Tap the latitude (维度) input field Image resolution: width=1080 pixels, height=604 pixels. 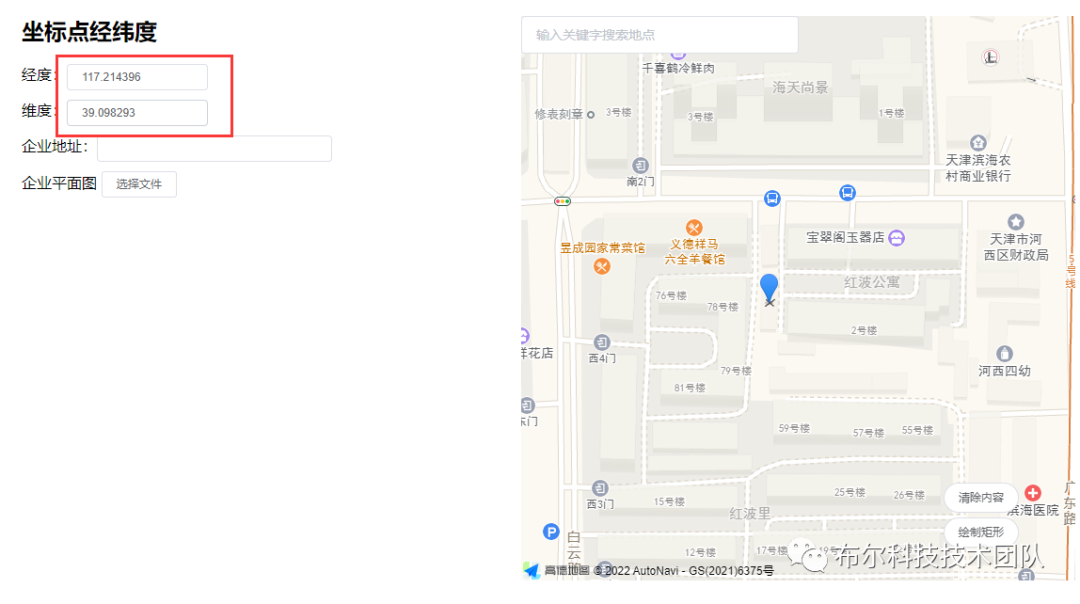[137, 113]
